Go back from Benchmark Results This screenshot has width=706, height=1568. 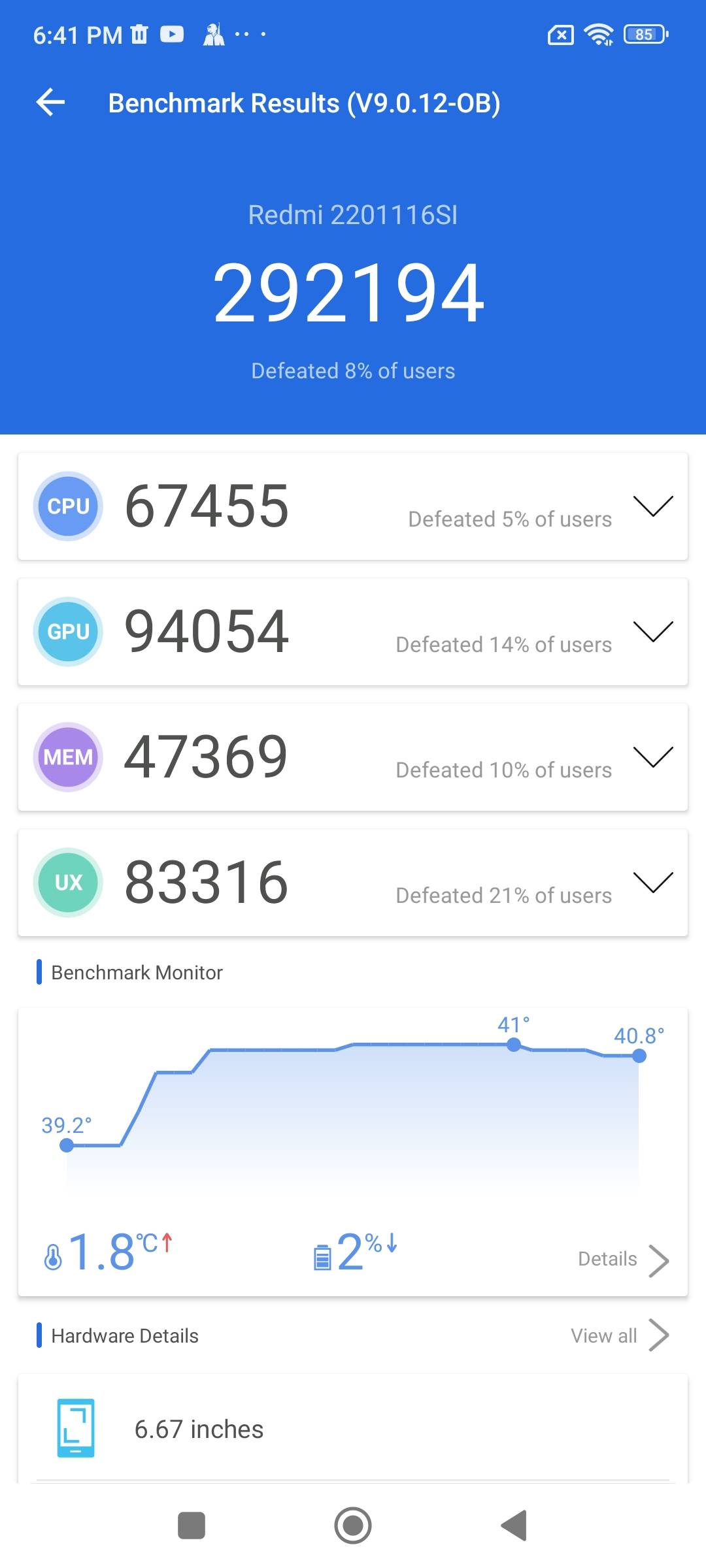(50, 103)
